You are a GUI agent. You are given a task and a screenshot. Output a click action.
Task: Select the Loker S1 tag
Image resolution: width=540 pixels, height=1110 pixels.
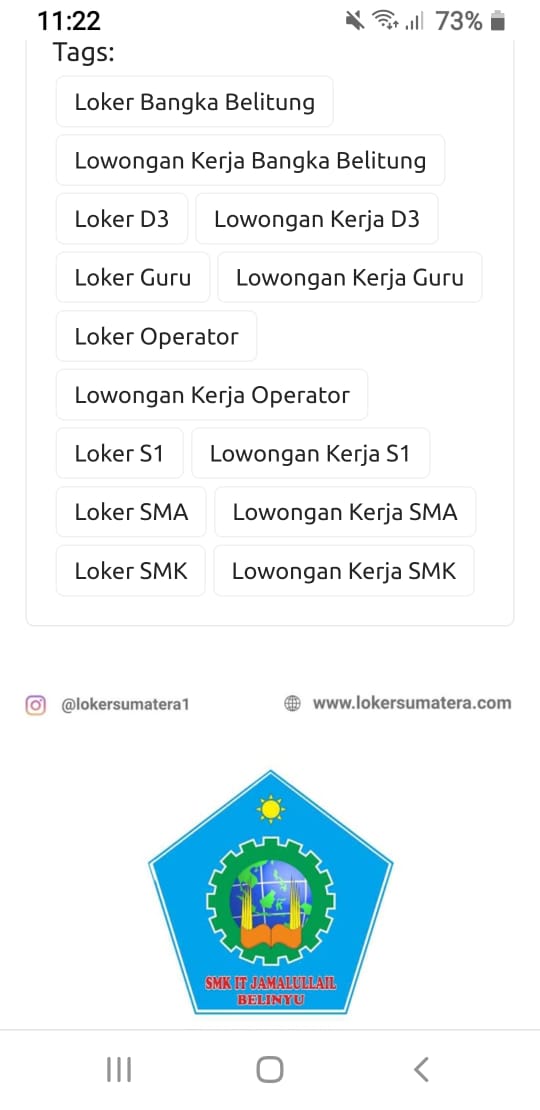(120, 454)
